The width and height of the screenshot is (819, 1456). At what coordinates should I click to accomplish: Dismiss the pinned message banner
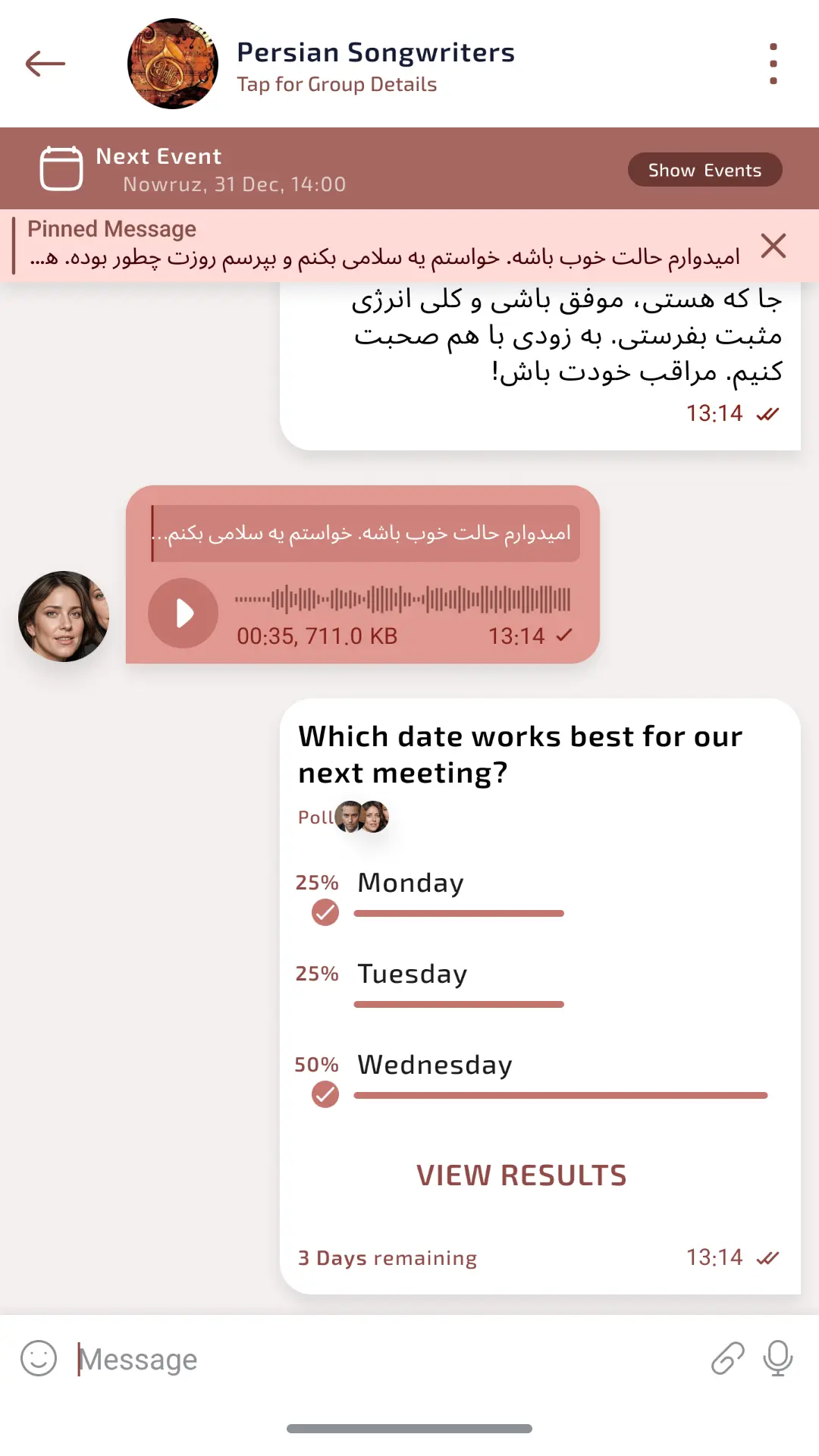pyautogui.click(x=773, y=246)
